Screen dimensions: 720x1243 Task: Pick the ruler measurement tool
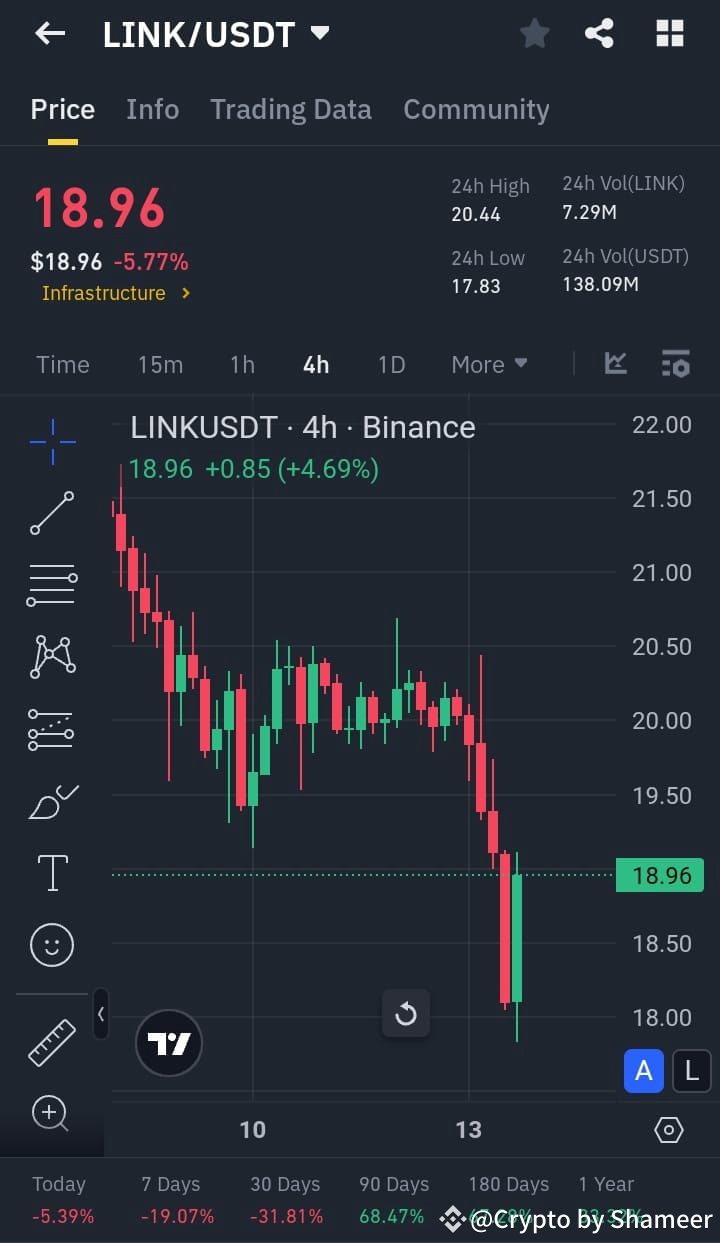51,1041
